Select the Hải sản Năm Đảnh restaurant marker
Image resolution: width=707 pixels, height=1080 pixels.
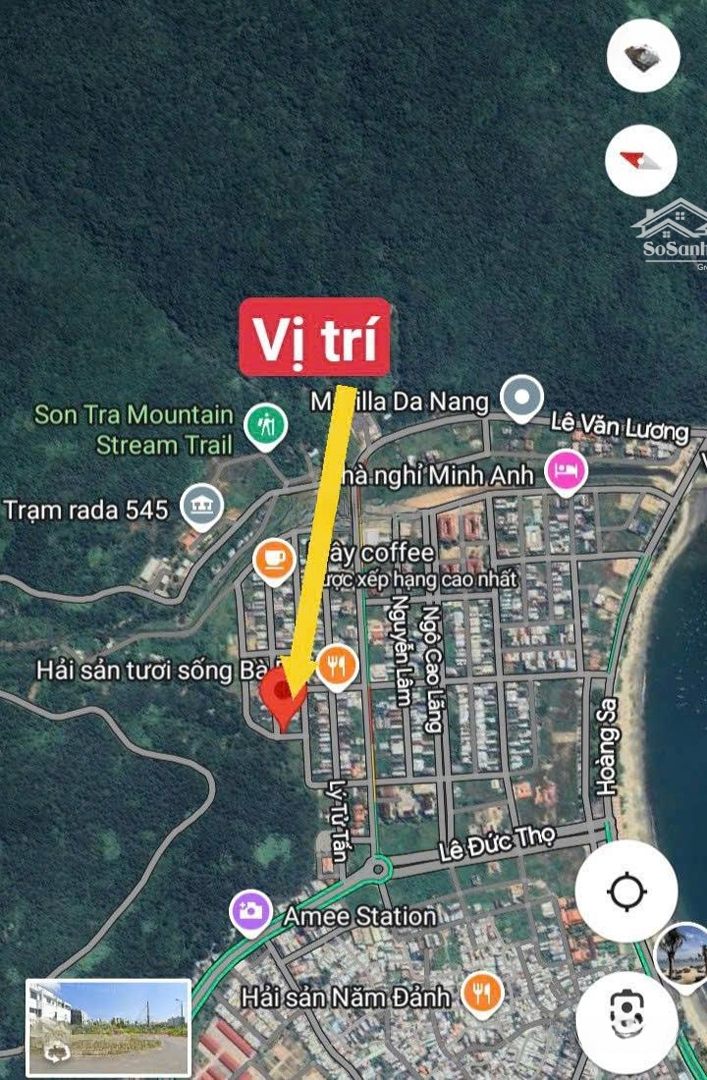pos(483,993)
